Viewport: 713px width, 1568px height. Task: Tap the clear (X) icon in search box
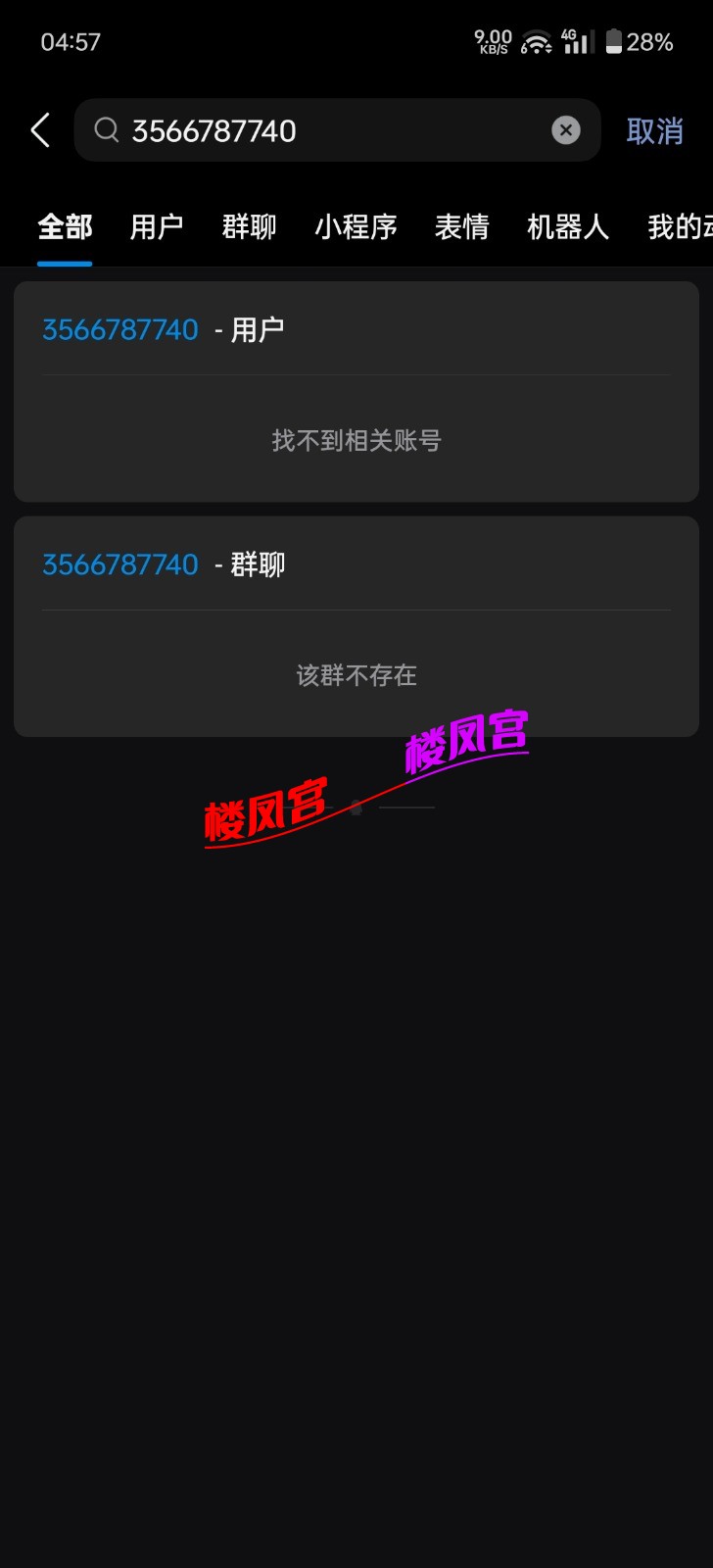pos(565,129)
